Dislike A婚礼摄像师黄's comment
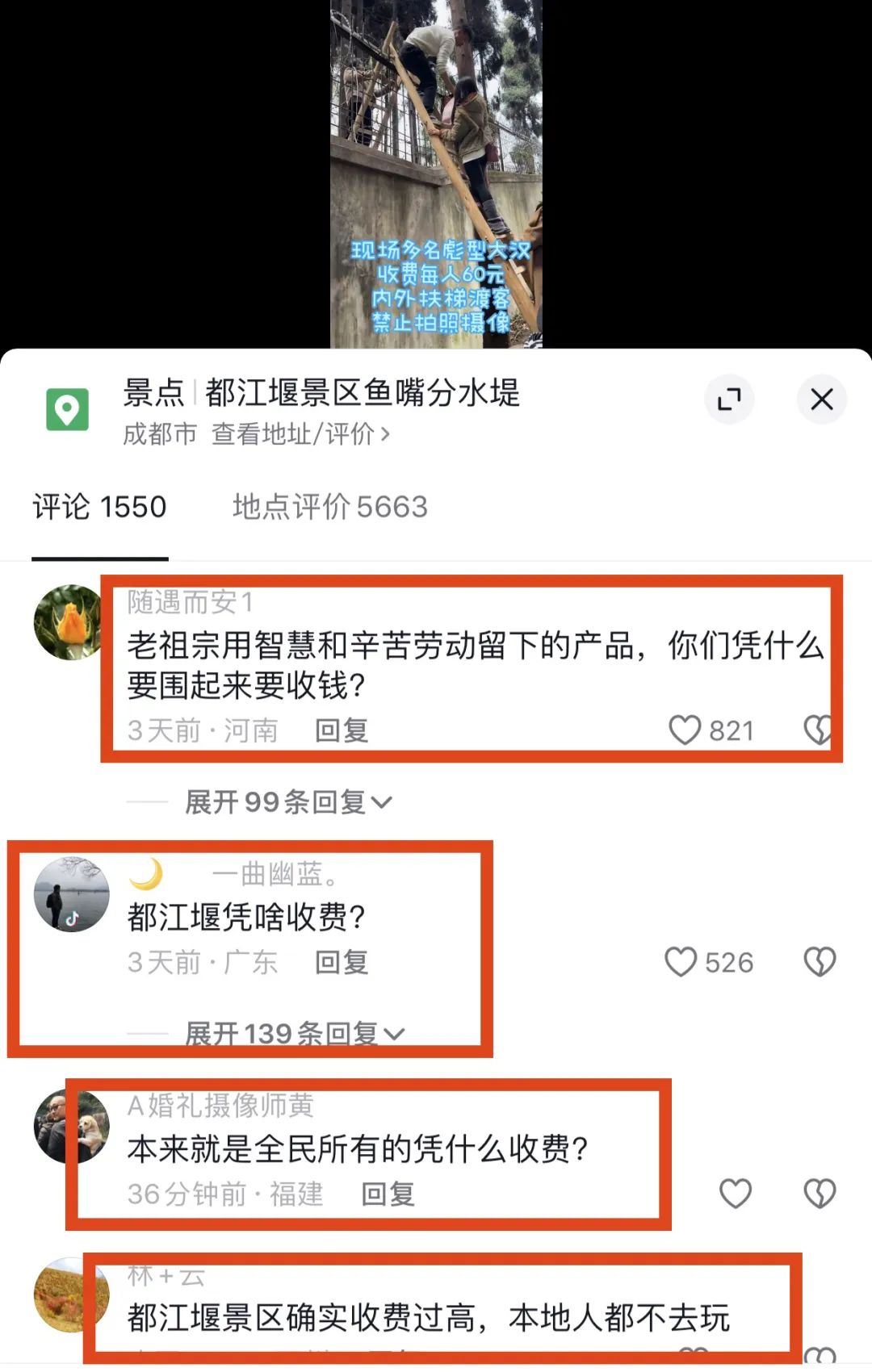 pyautogui.click(x=820, y=1194)
